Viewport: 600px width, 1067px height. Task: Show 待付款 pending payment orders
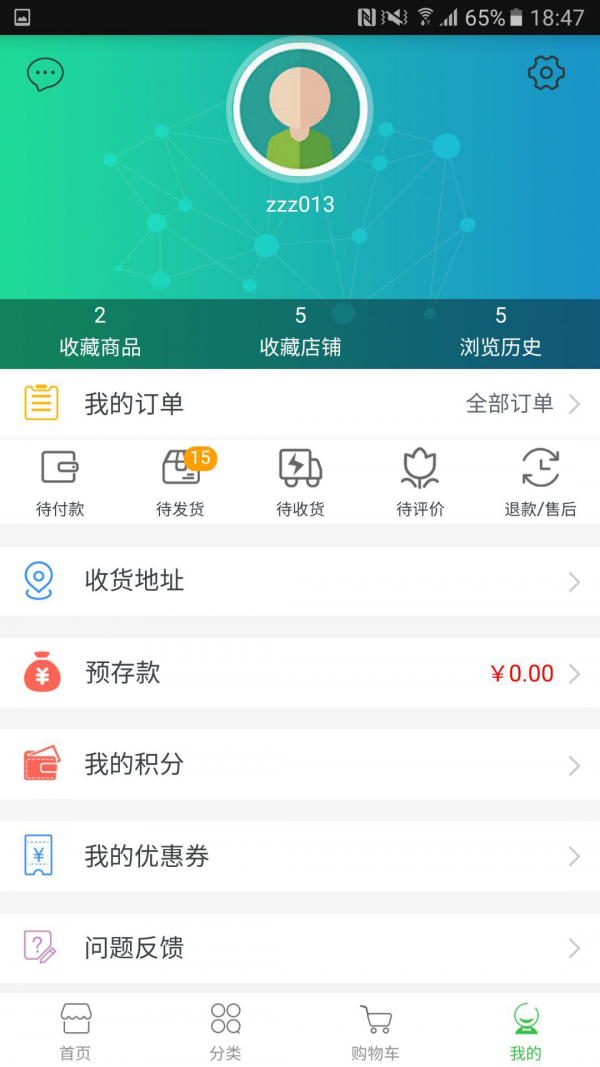pyautogui.click(x=60, y=482)
